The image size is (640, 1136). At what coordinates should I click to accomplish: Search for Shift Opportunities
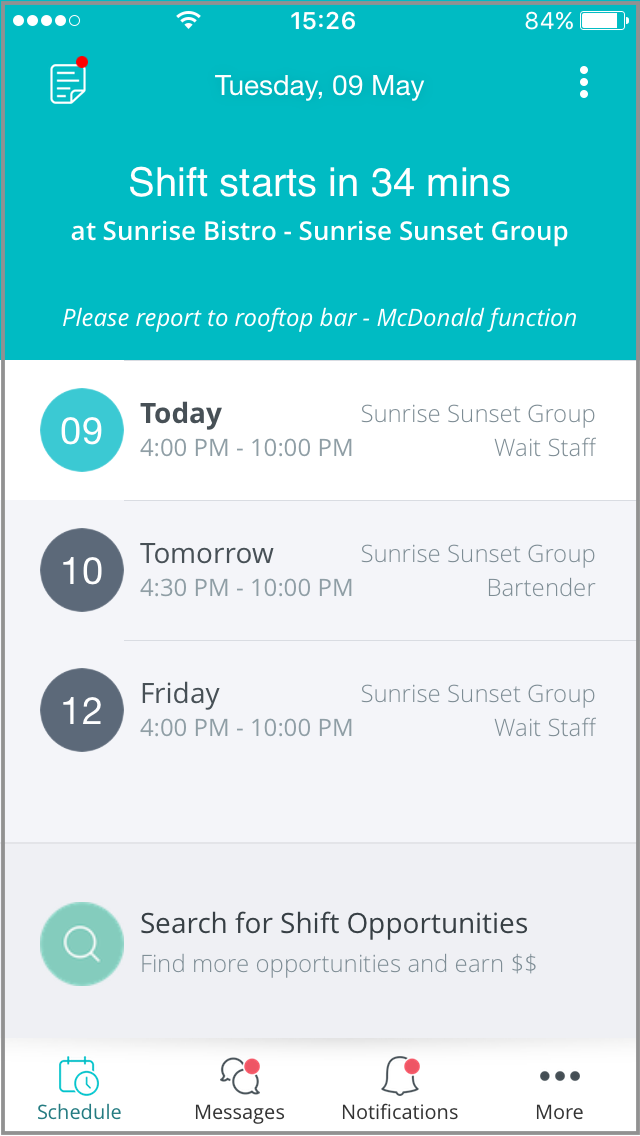[x=320, y=943]
